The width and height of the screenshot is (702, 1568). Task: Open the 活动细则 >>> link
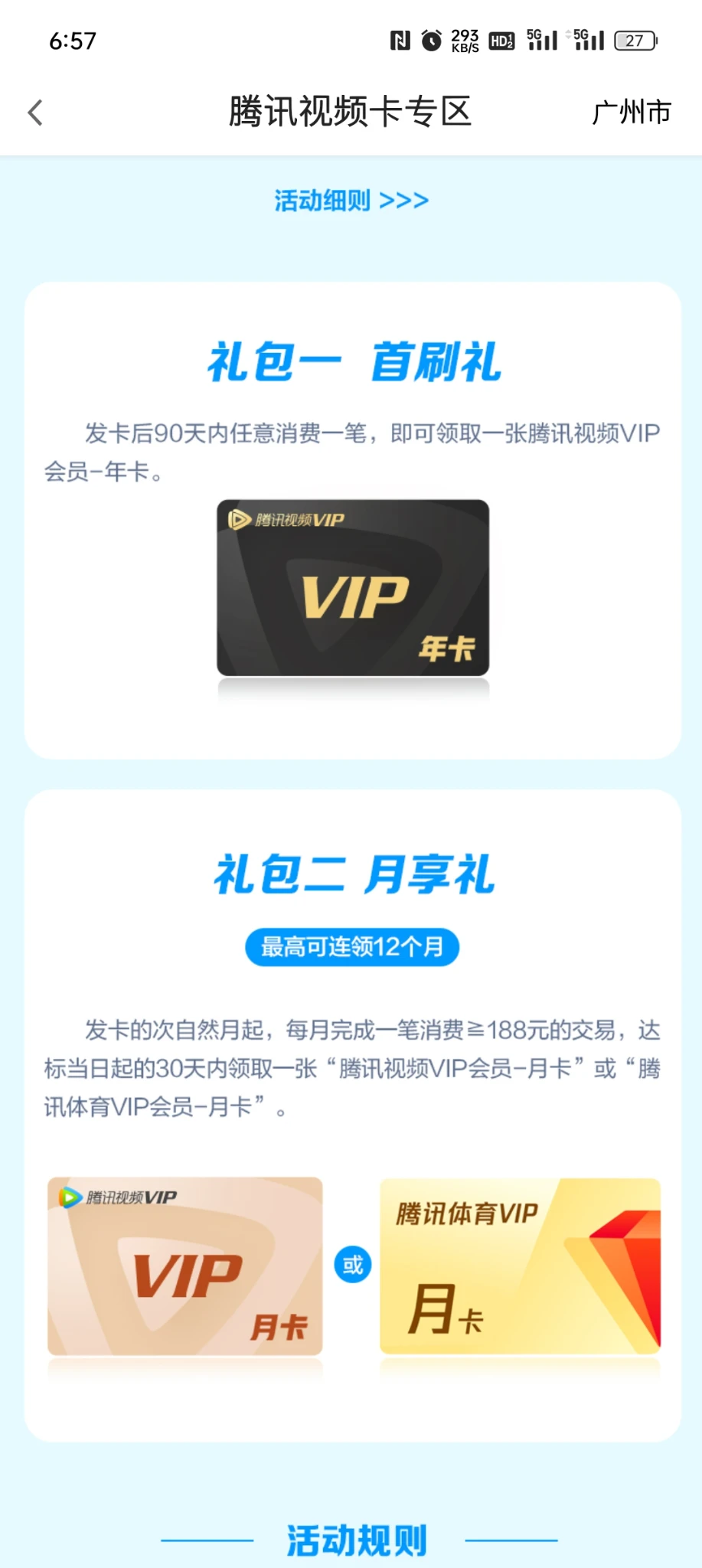pos(351,201)
